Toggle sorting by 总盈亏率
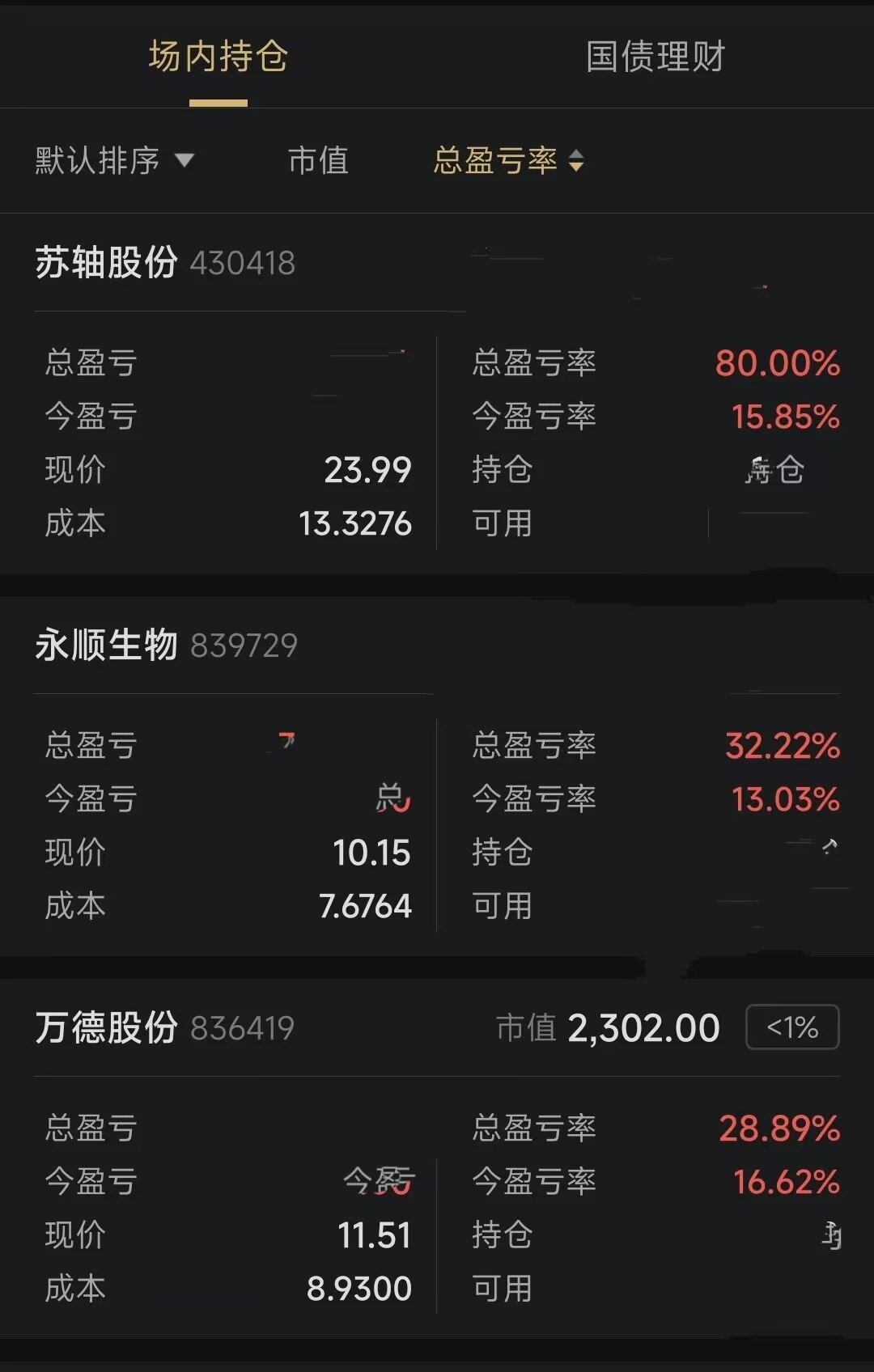This screenshot has width=874, height=1372. 507,160
